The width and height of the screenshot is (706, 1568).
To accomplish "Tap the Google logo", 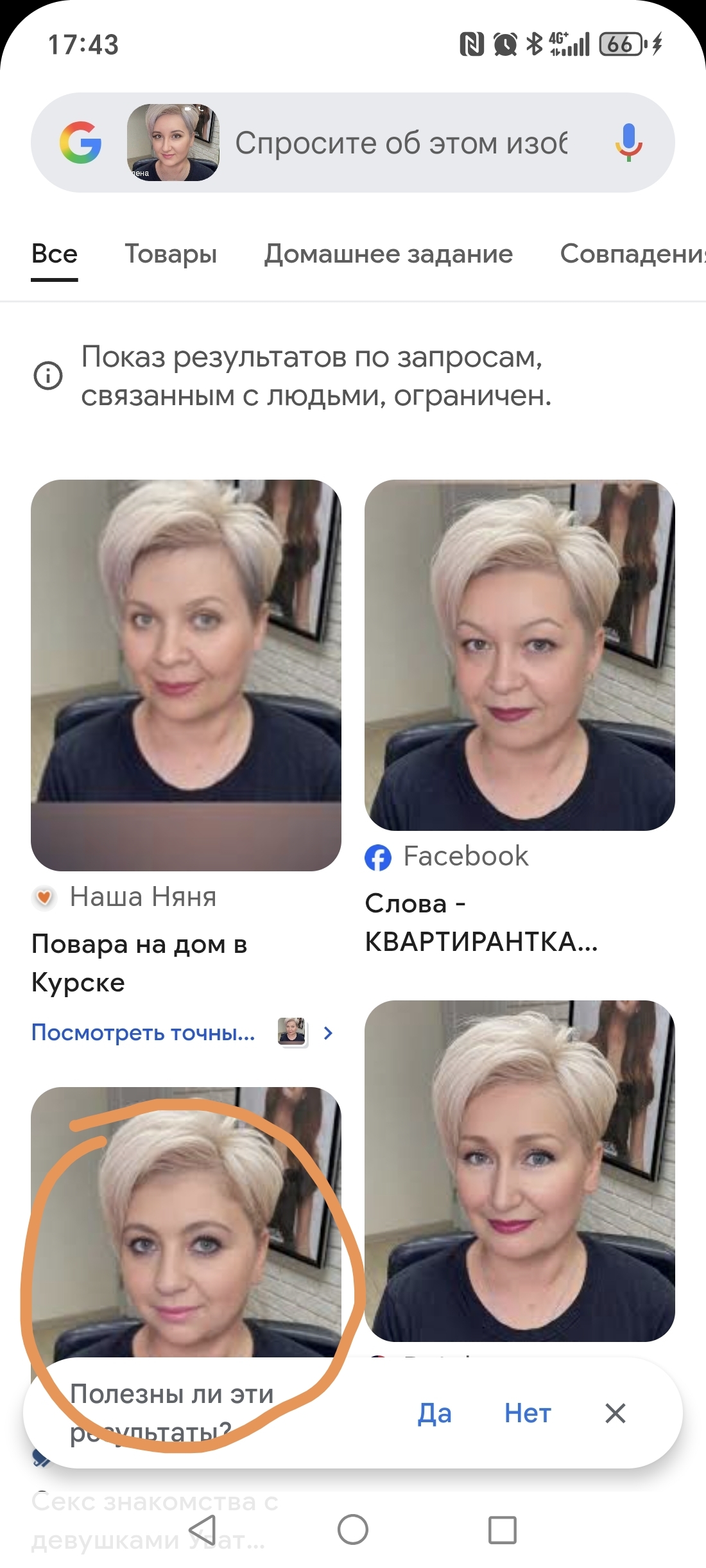I will (x=80, y=143).
